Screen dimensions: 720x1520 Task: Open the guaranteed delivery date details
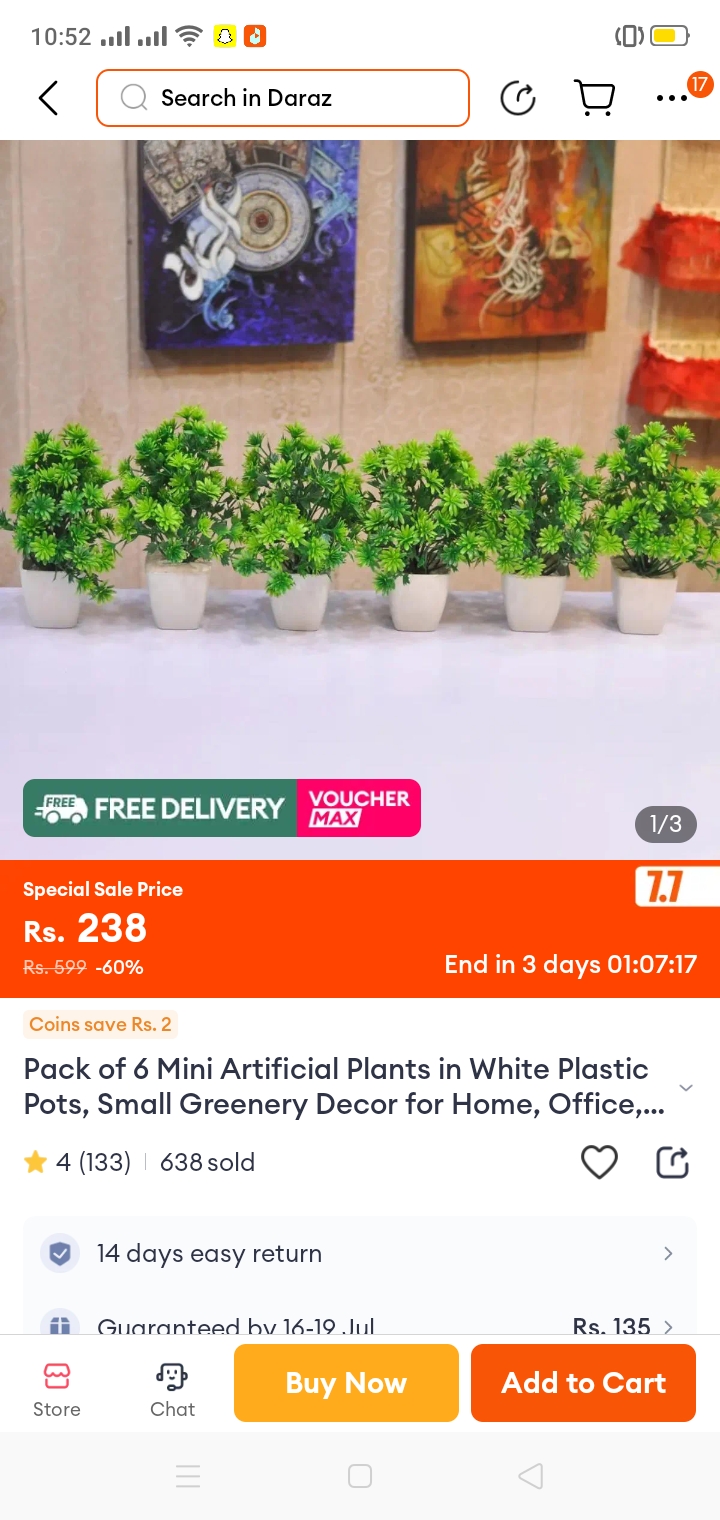pyautogui.click(x=360, y=1323)
